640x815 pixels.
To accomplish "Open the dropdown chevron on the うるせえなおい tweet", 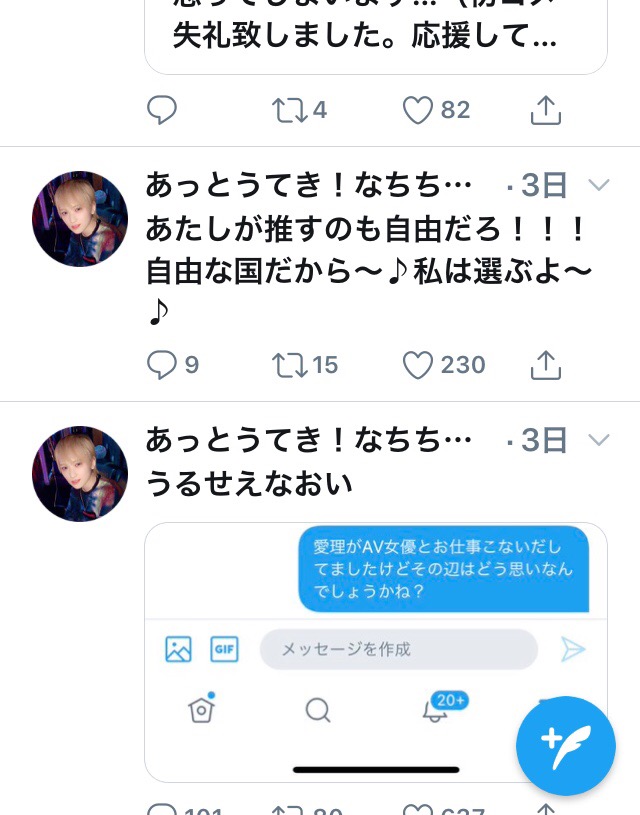I will tap(598, 440).
